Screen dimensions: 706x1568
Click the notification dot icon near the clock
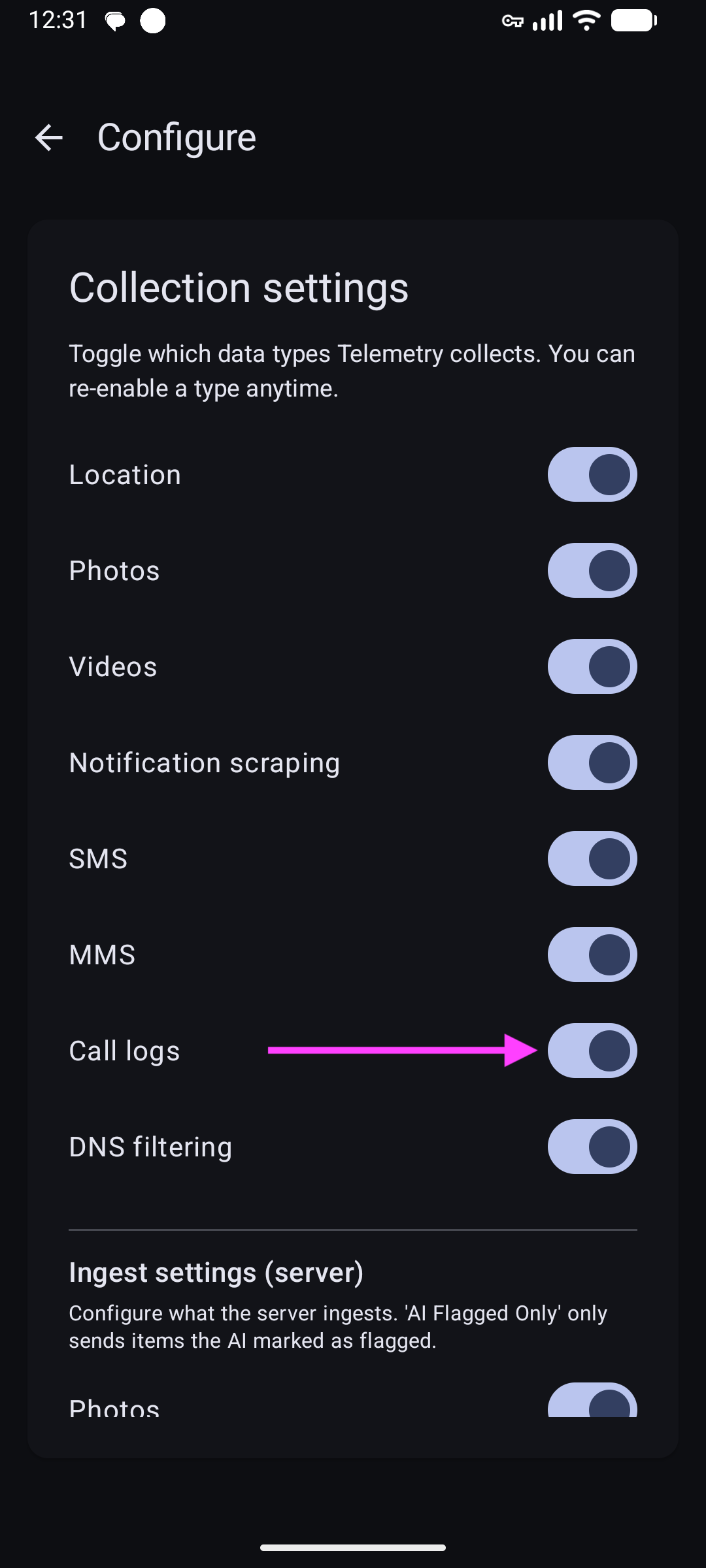[x=154, y=20]
